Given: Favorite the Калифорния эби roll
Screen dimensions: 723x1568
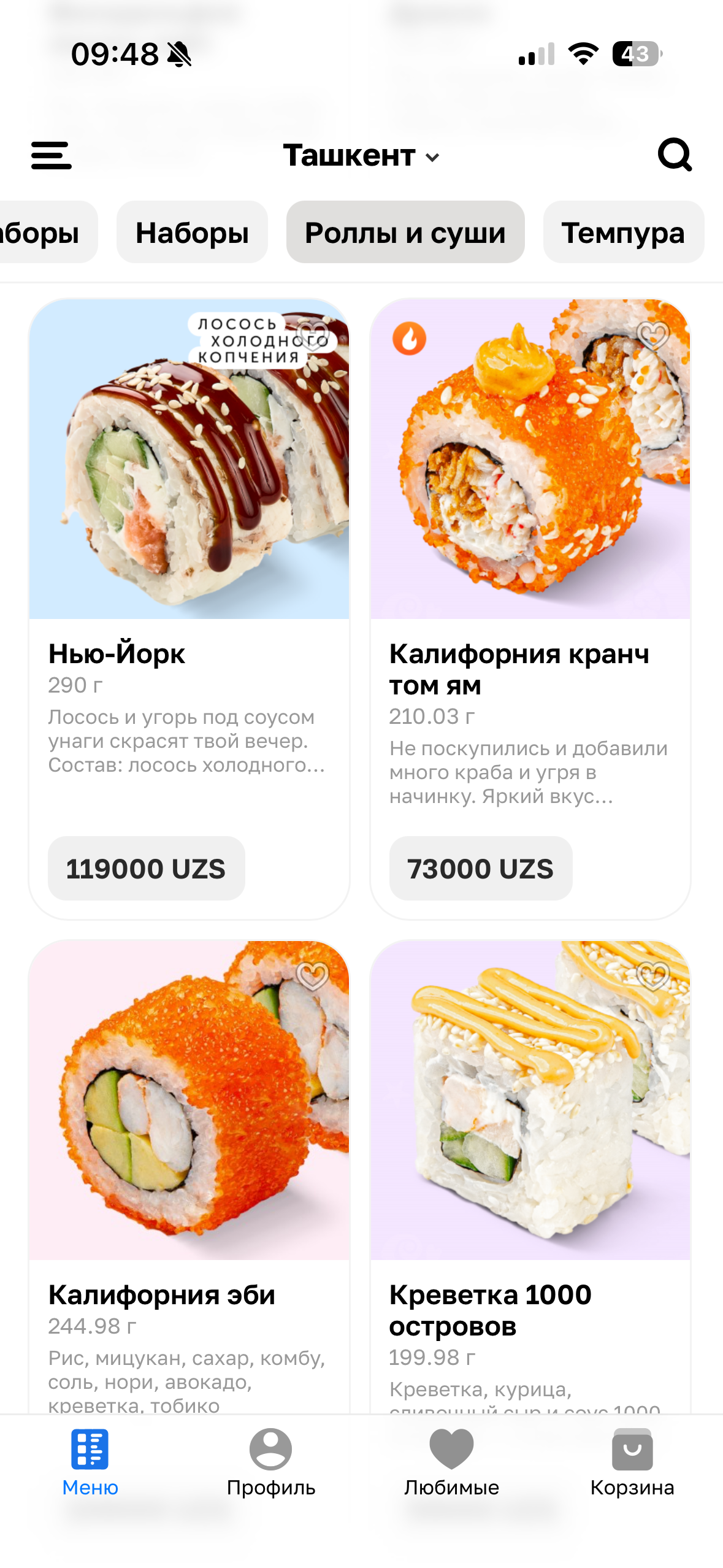Looking at the screenshot, I should click(313, 975).
